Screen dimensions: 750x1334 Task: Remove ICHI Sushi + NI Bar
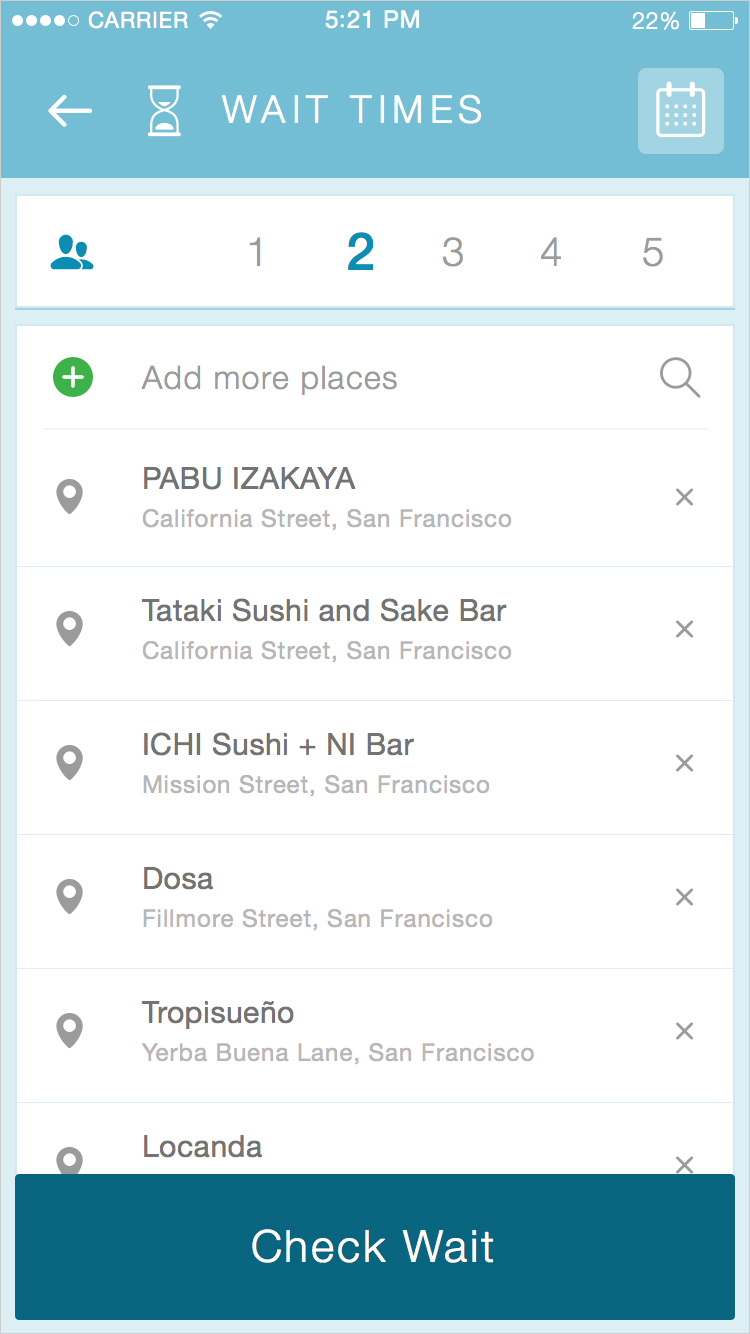click(x=685, y=763)
